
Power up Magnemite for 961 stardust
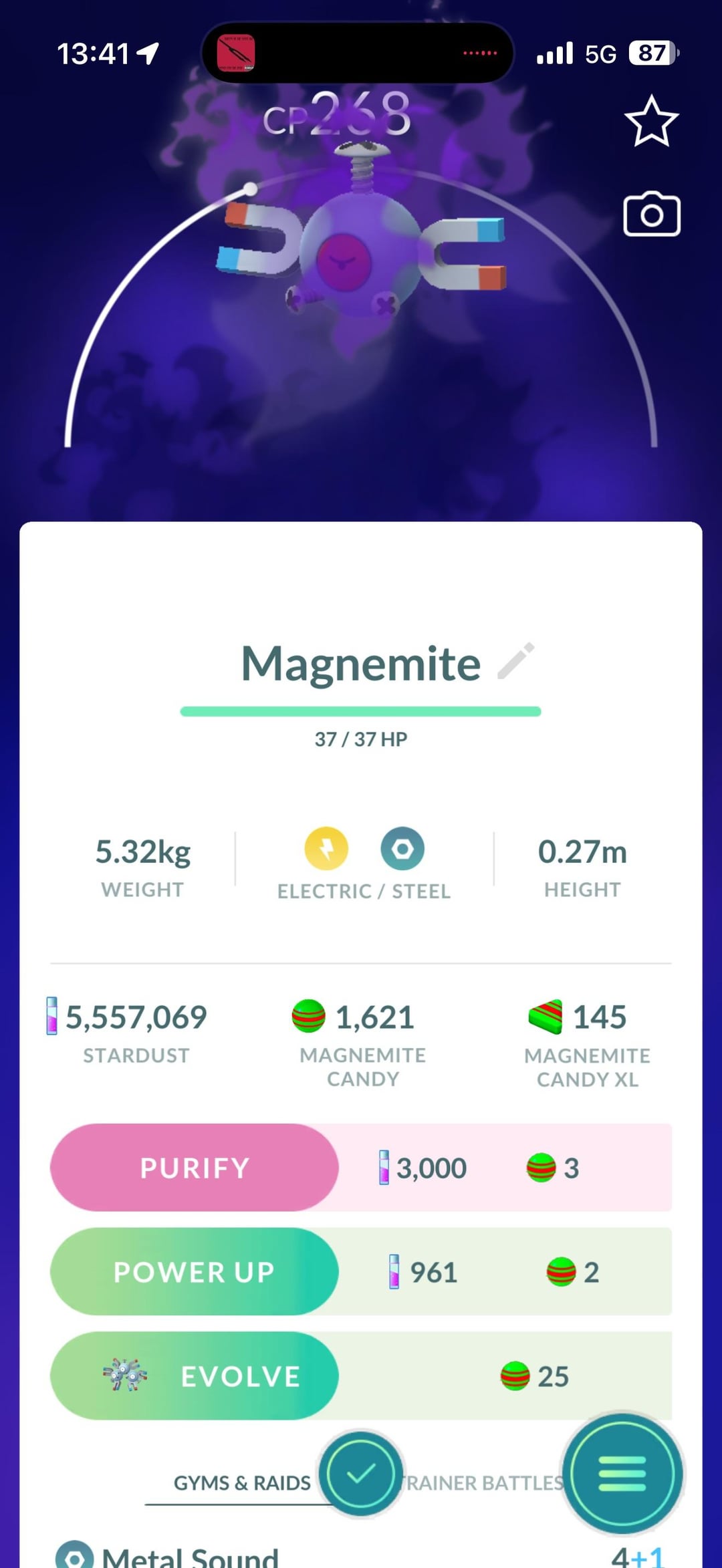(x=195, y=1271)
